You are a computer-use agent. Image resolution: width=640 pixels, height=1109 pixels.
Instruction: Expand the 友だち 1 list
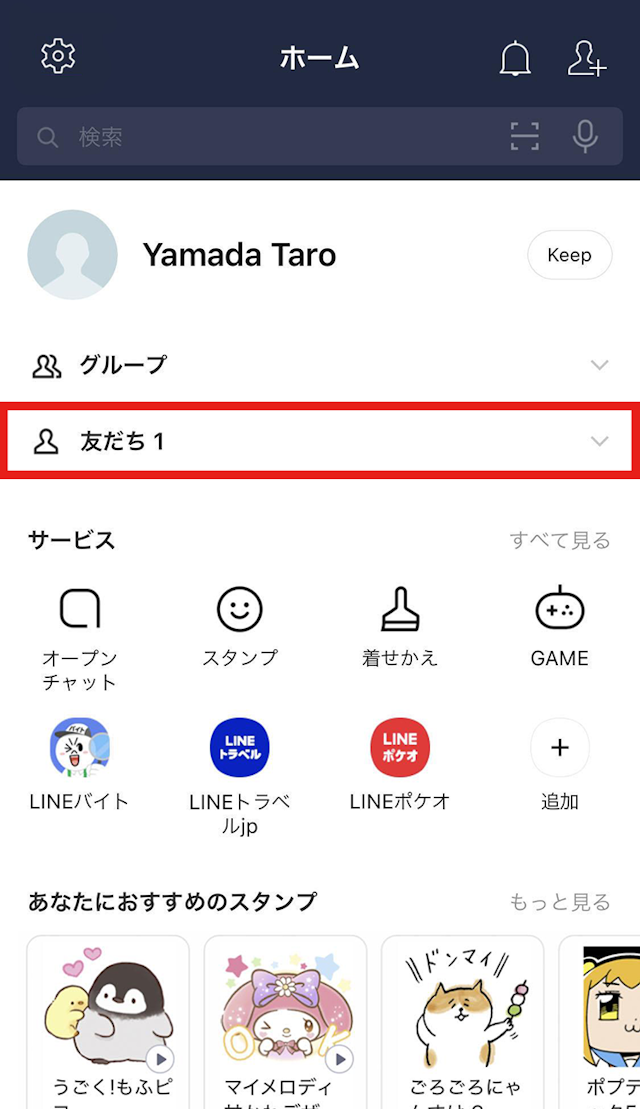(320, 441)
